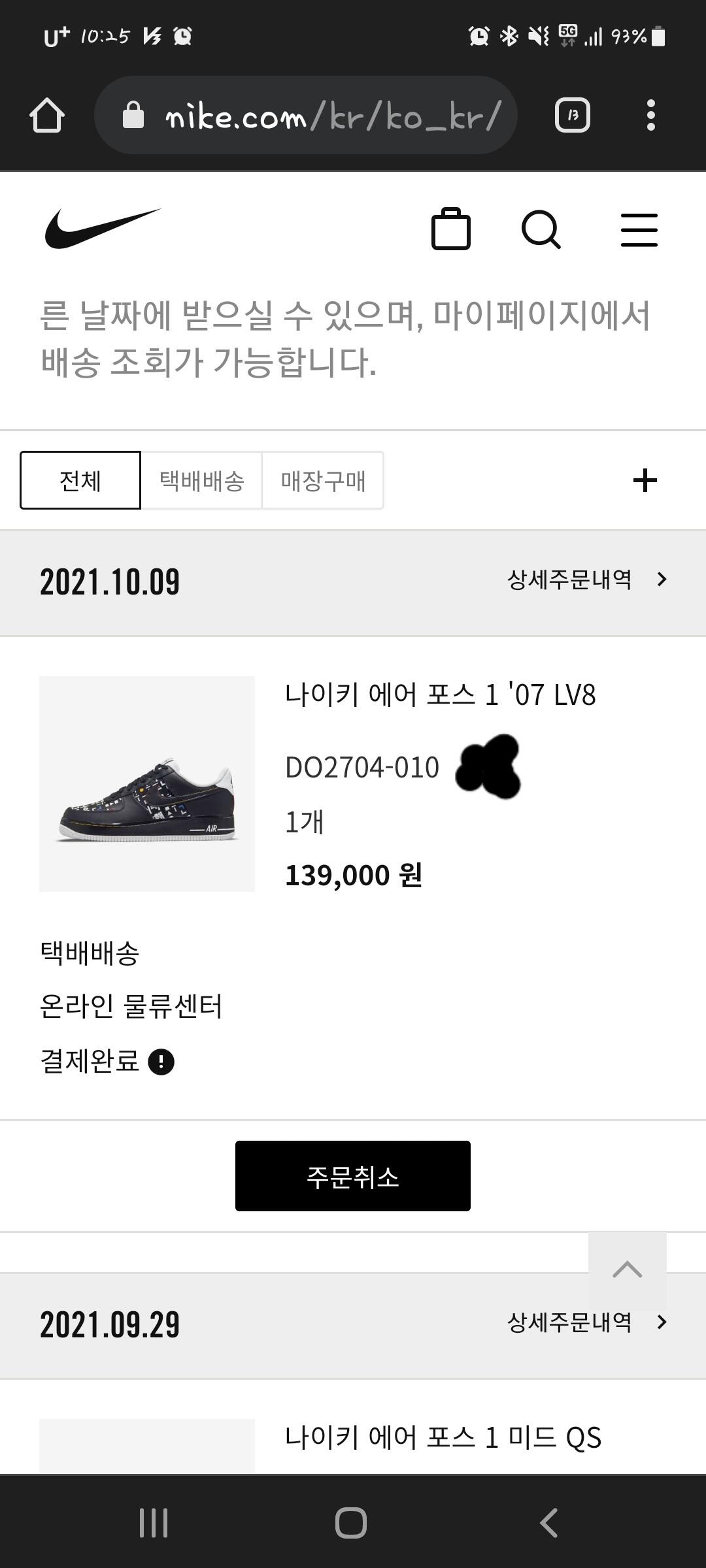View 상세주문내역 for the 2021.09.29 order
706x1568 pixels.
tap(586, 1322)
